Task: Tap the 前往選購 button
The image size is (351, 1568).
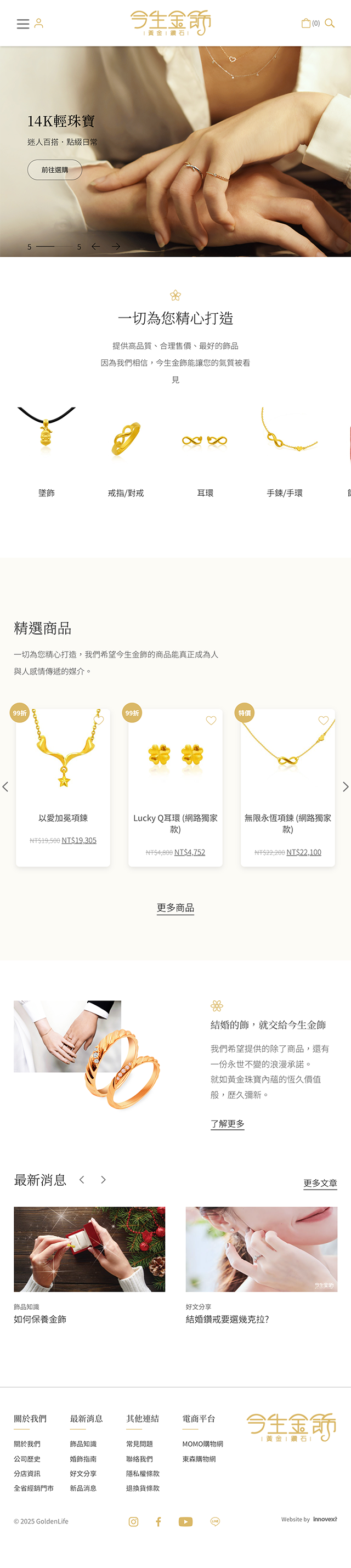Action: pyautogui.click(x=55, y=170)
